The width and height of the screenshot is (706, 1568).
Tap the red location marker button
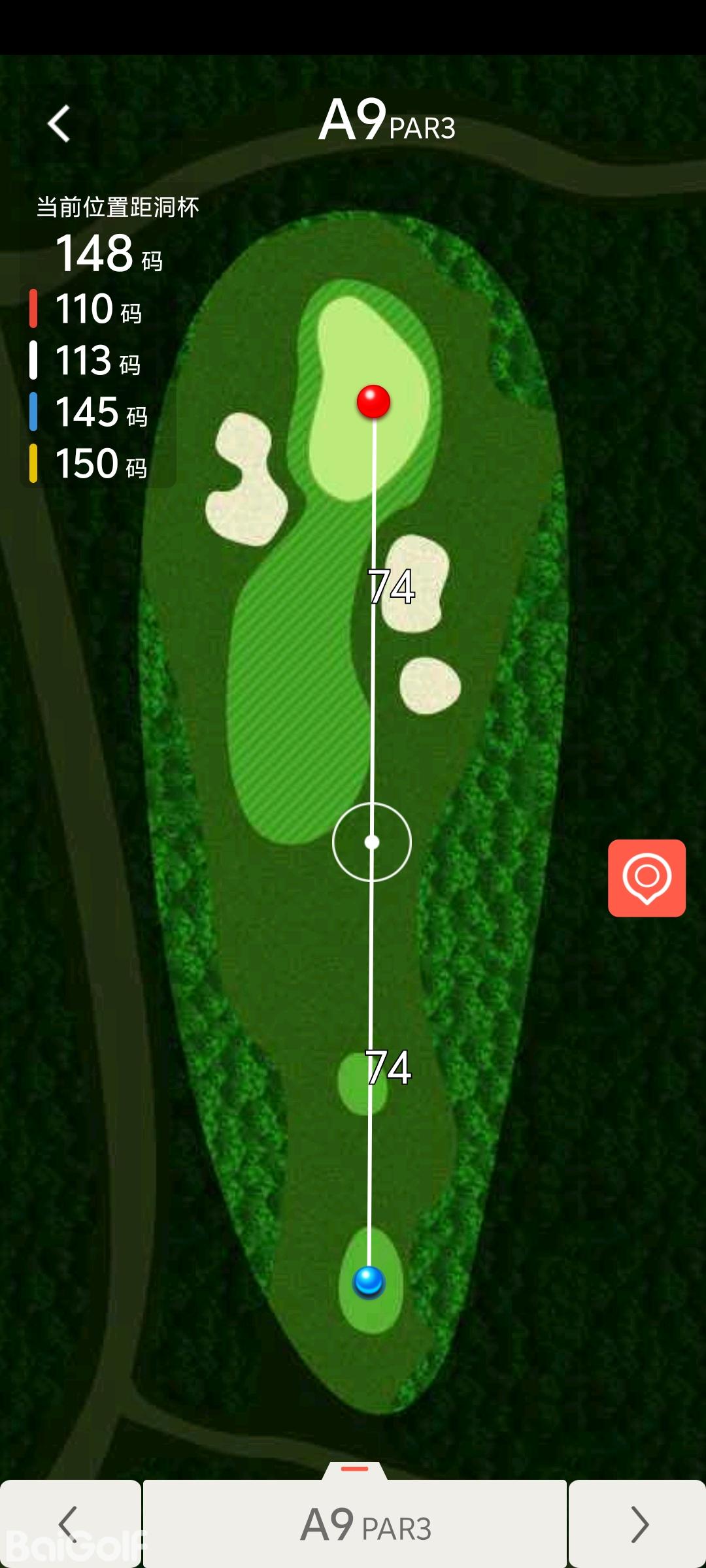pyautogui.click(x=647, y=877)
